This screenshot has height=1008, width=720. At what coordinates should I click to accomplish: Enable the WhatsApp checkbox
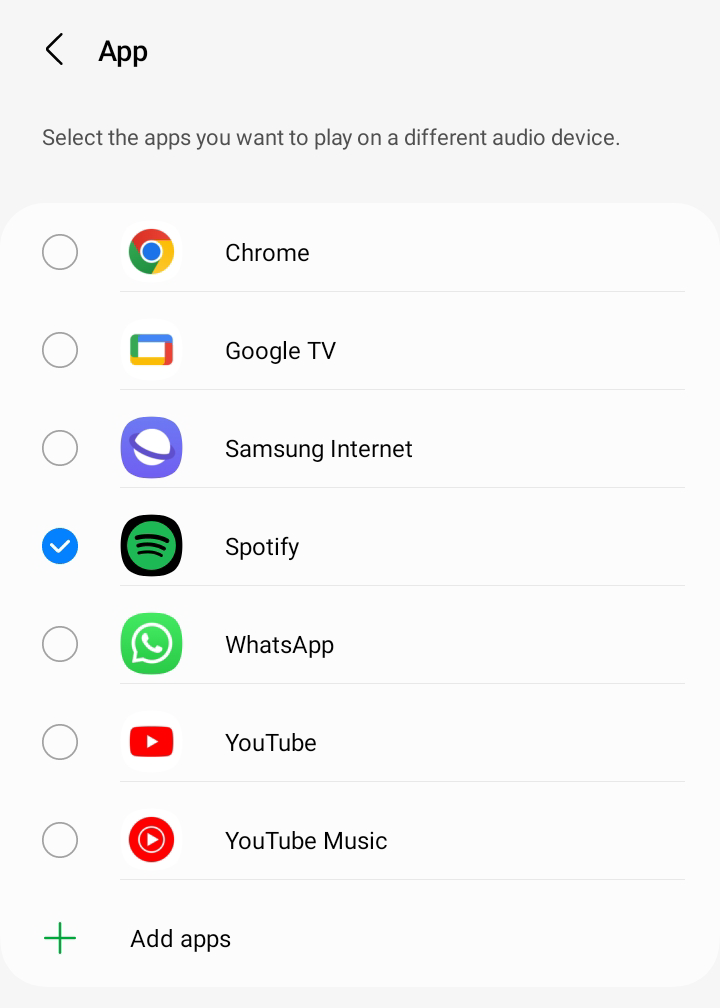60,644
